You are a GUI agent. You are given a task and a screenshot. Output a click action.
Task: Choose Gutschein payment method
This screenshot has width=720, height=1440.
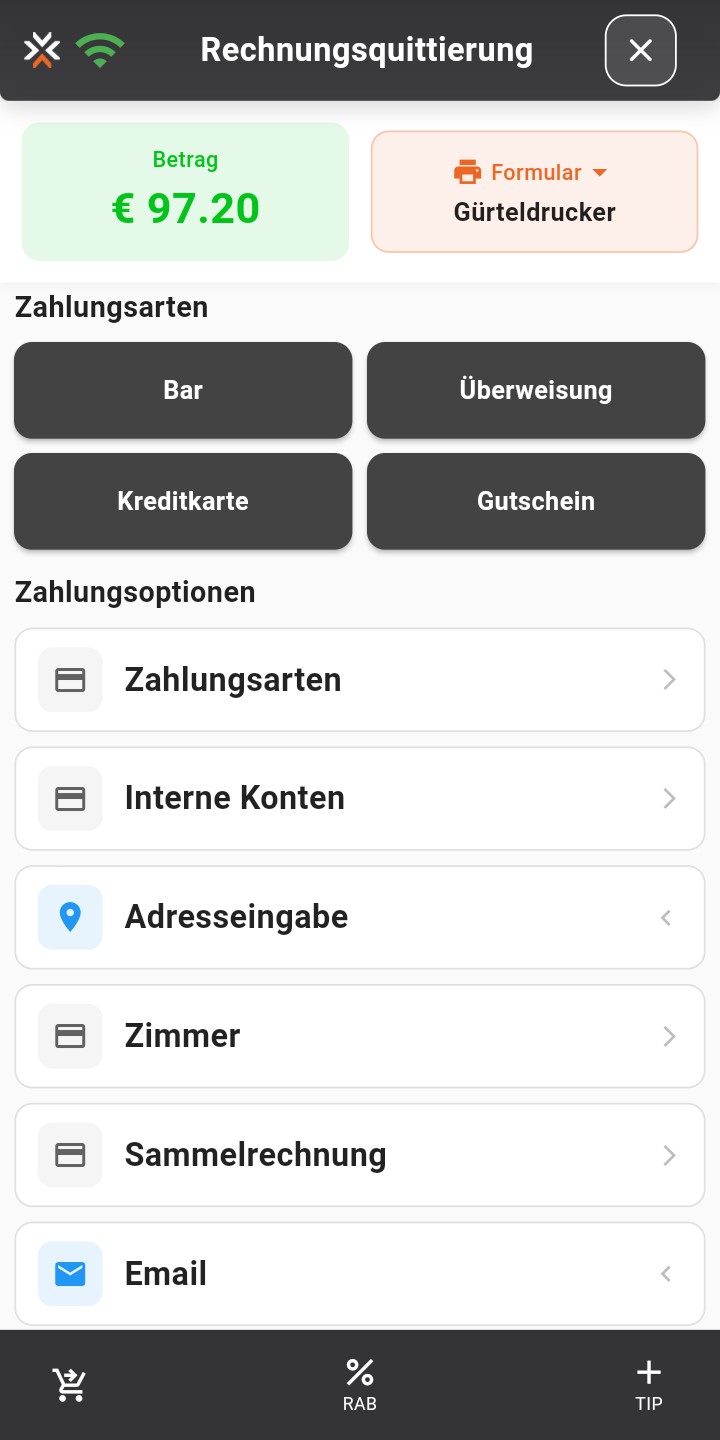coord(536,501)
